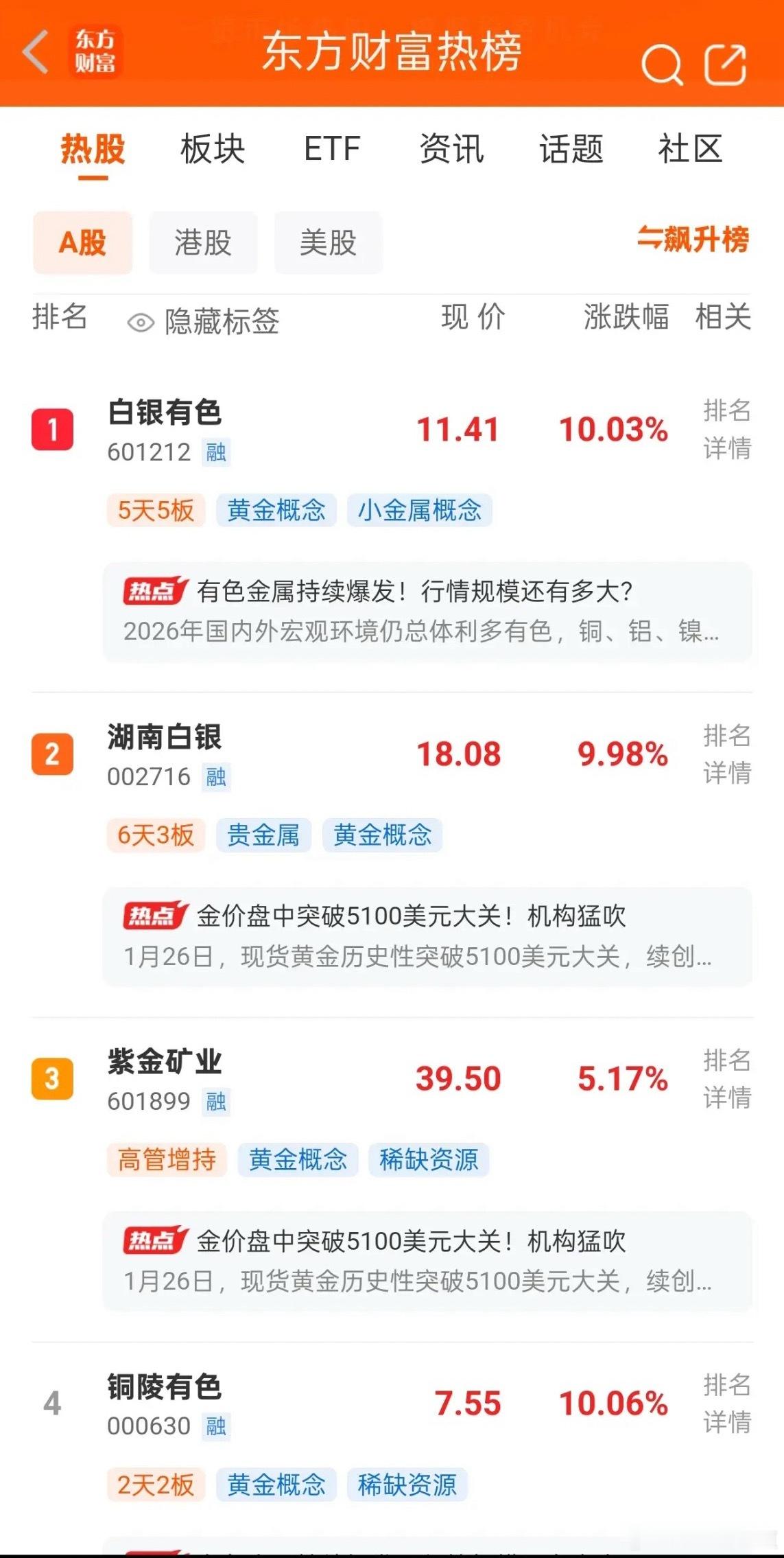Switch to the 板块 tab

(213, 150)
